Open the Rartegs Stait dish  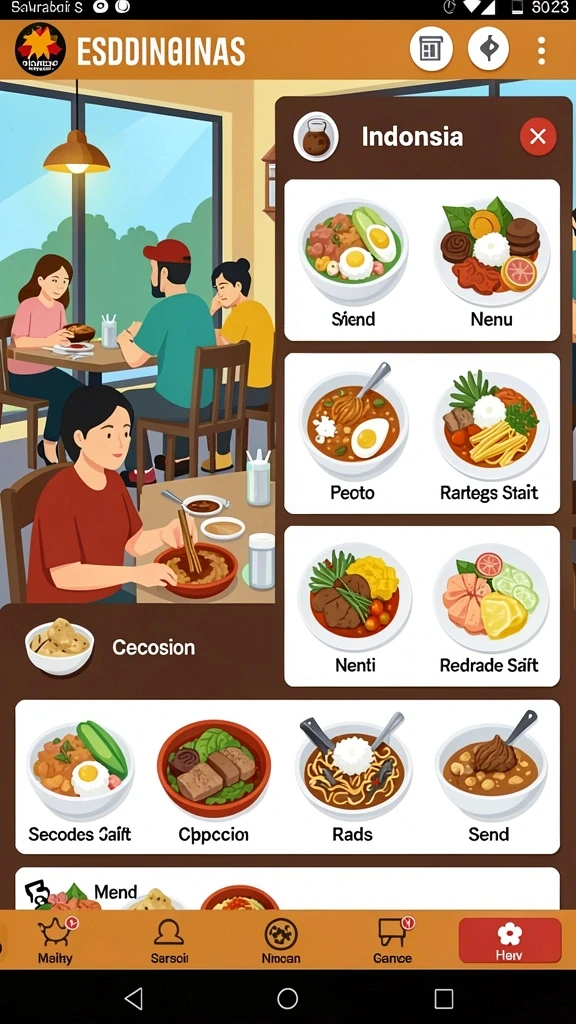coord(491,434)
